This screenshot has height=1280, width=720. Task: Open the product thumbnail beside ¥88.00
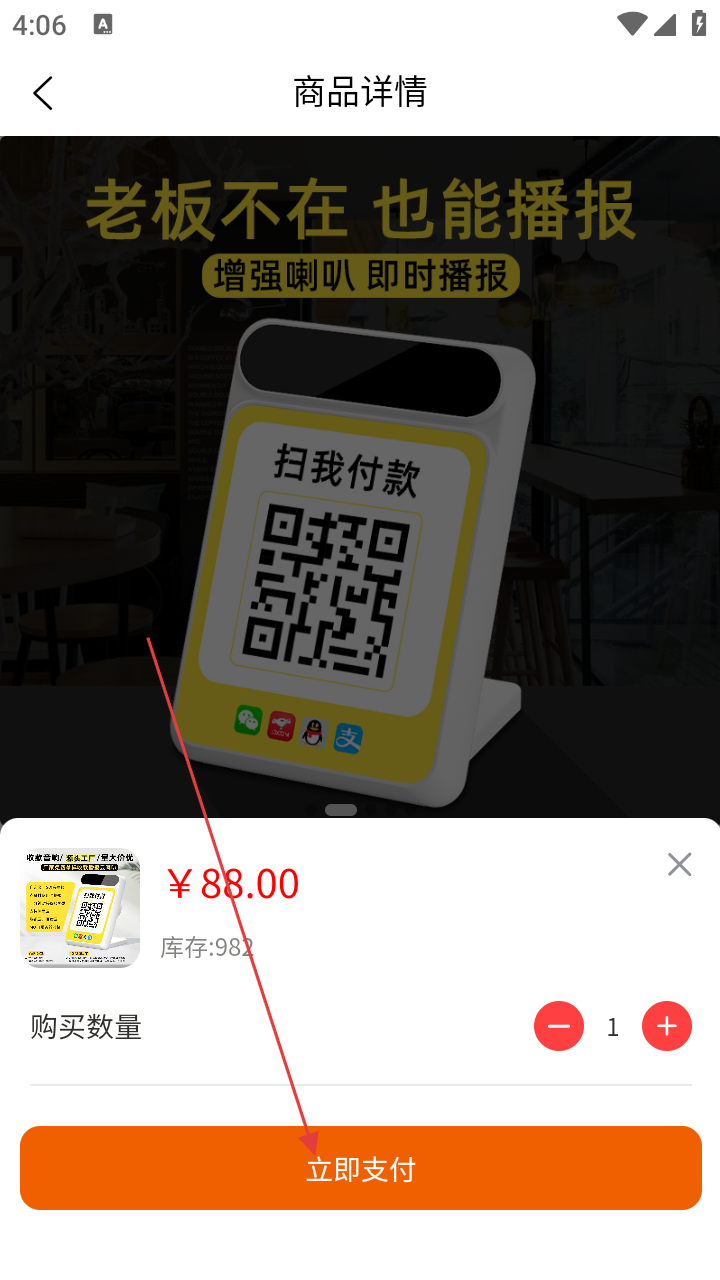pyautogui.click(x=80, y=908)
